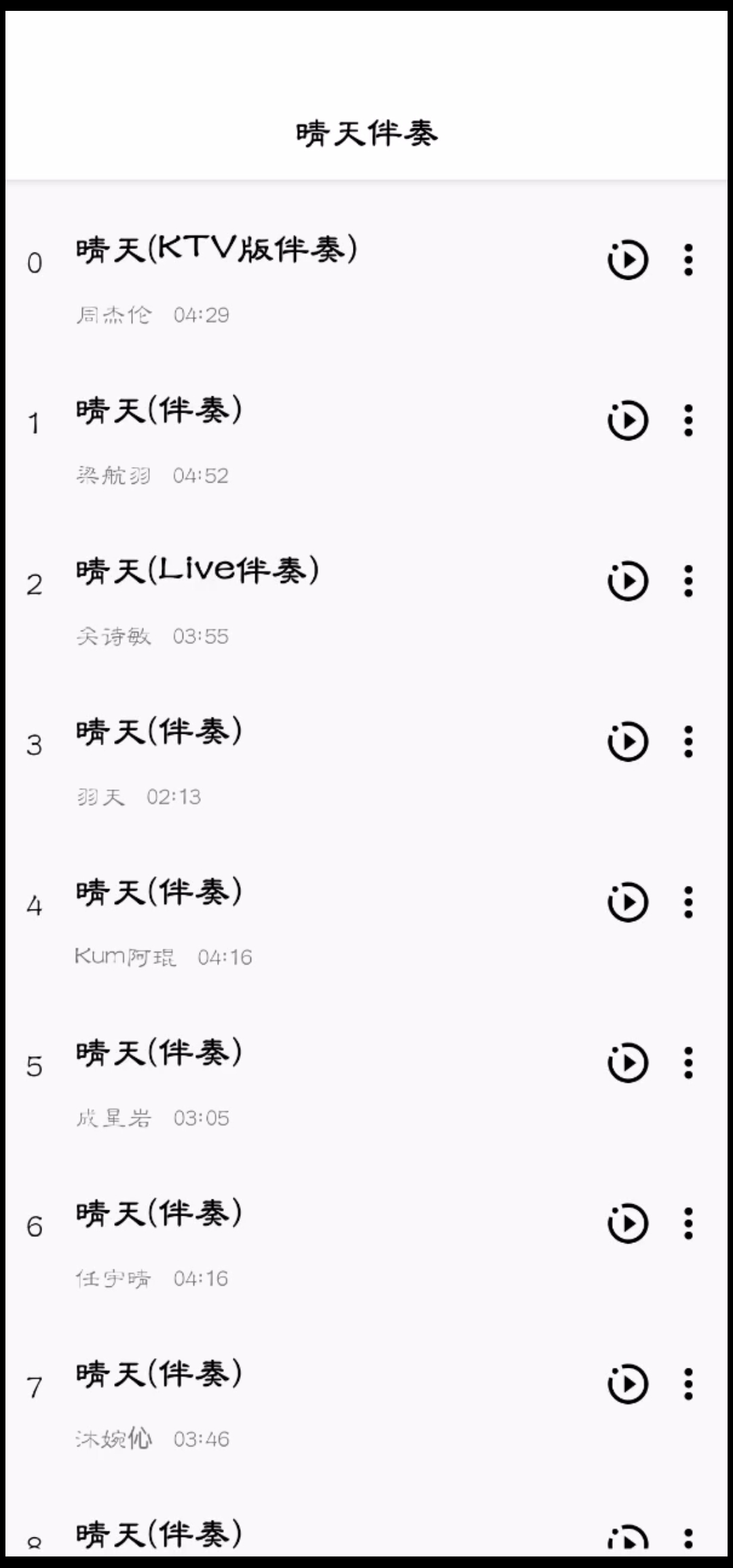Play 沐婉心's 晴天(伴奏) track
Screen dimensions: 733x1568
(628, 1384)
